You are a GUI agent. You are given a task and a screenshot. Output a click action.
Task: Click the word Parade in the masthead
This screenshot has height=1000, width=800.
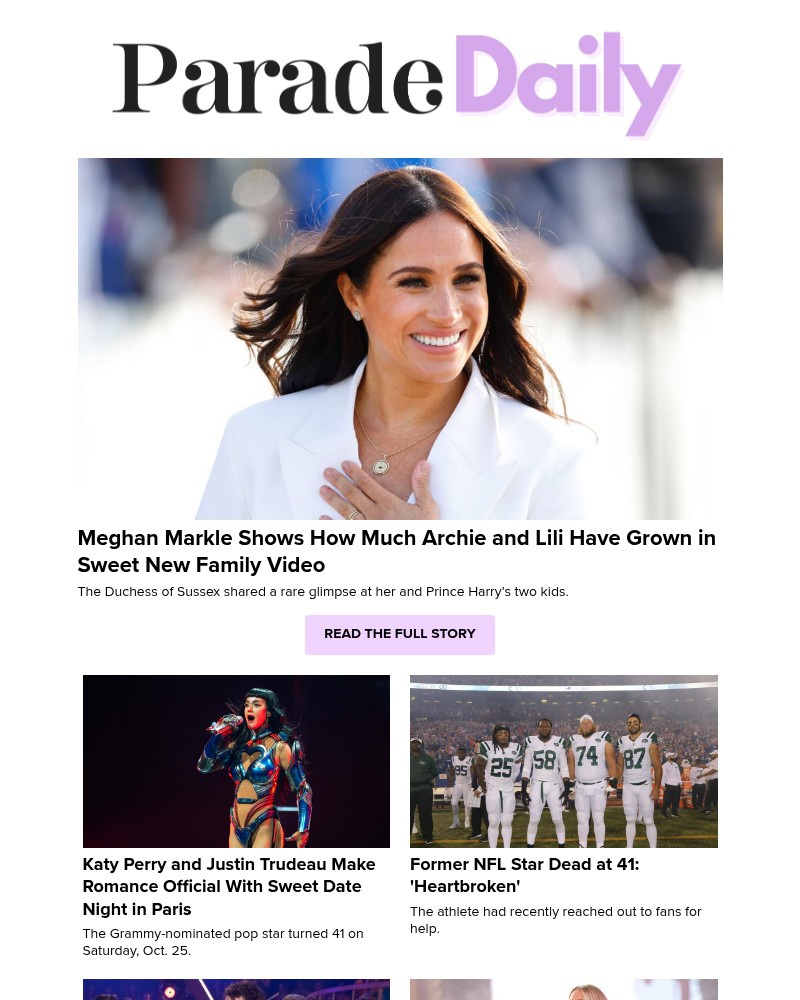(278, 85)
